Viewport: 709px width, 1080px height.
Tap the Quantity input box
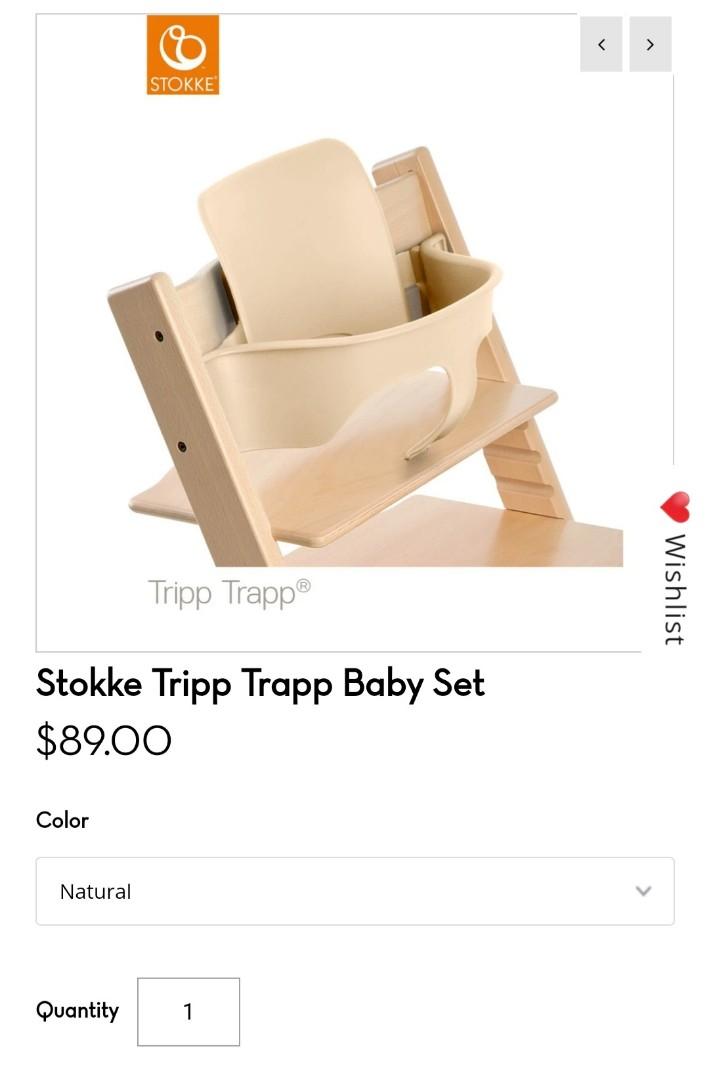tap(188, 1011)
